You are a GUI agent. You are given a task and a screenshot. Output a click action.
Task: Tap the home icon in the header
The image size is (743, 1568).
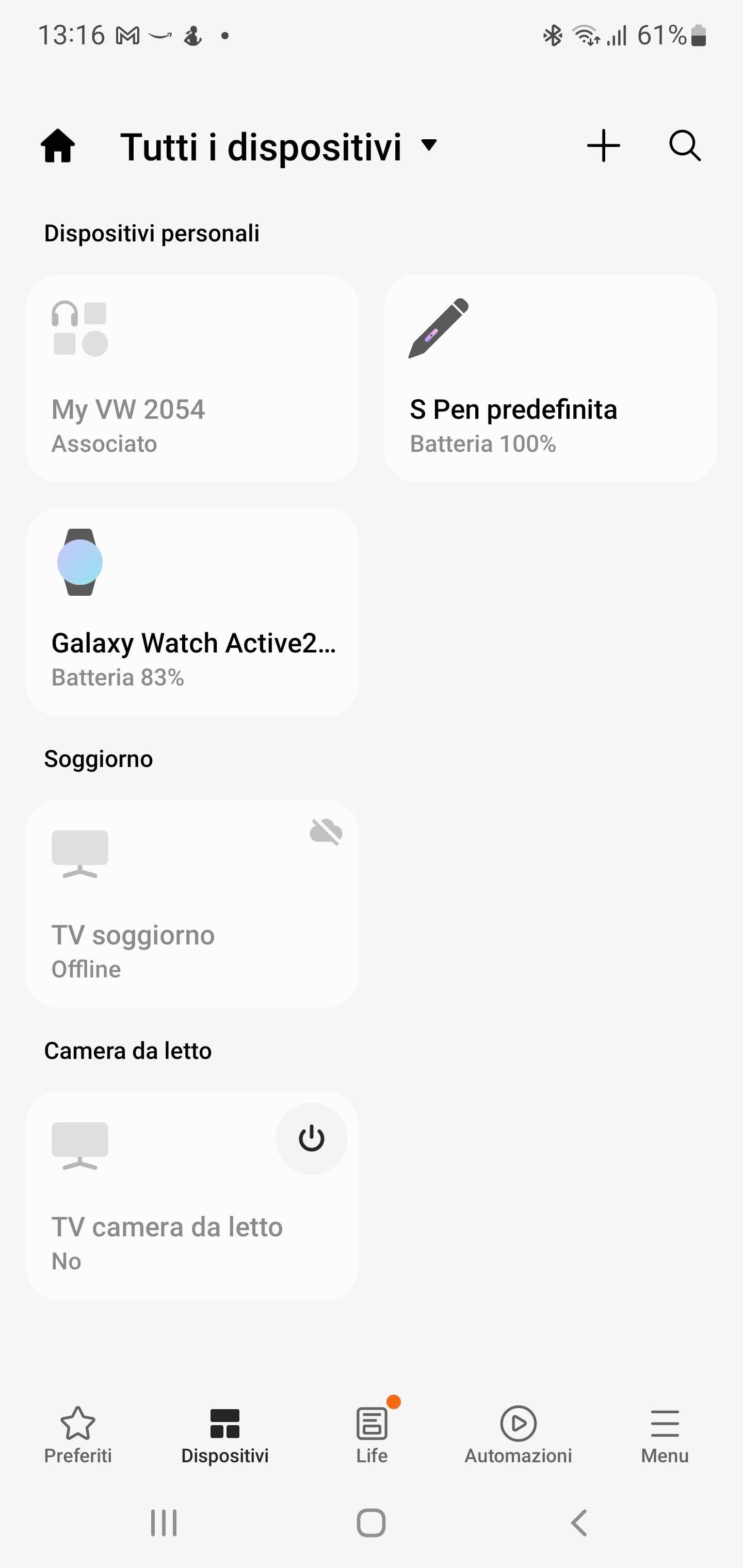[58, 146]
